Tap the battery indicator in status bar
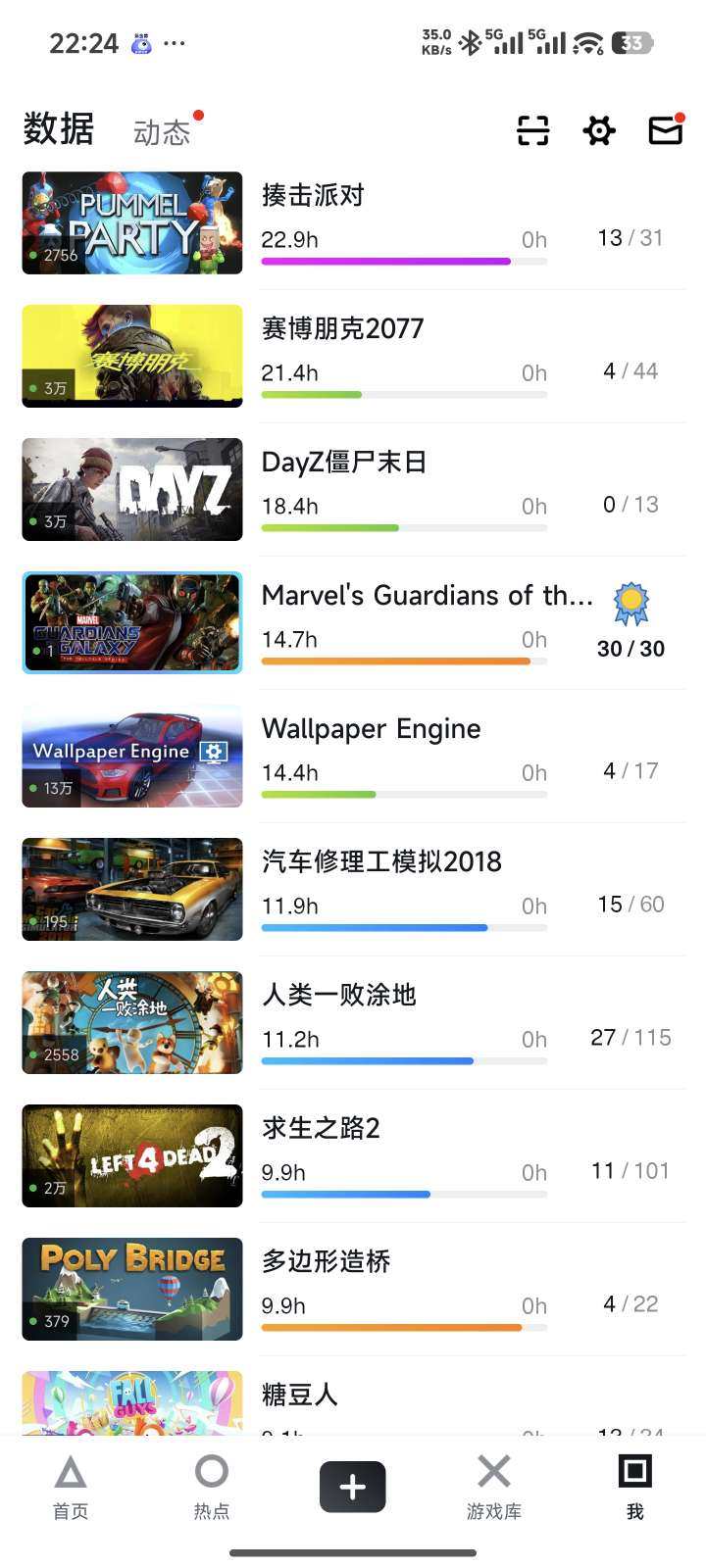The height and width of the screenshot is (1568, 706). pyautogui.click(x=632, y=43)
